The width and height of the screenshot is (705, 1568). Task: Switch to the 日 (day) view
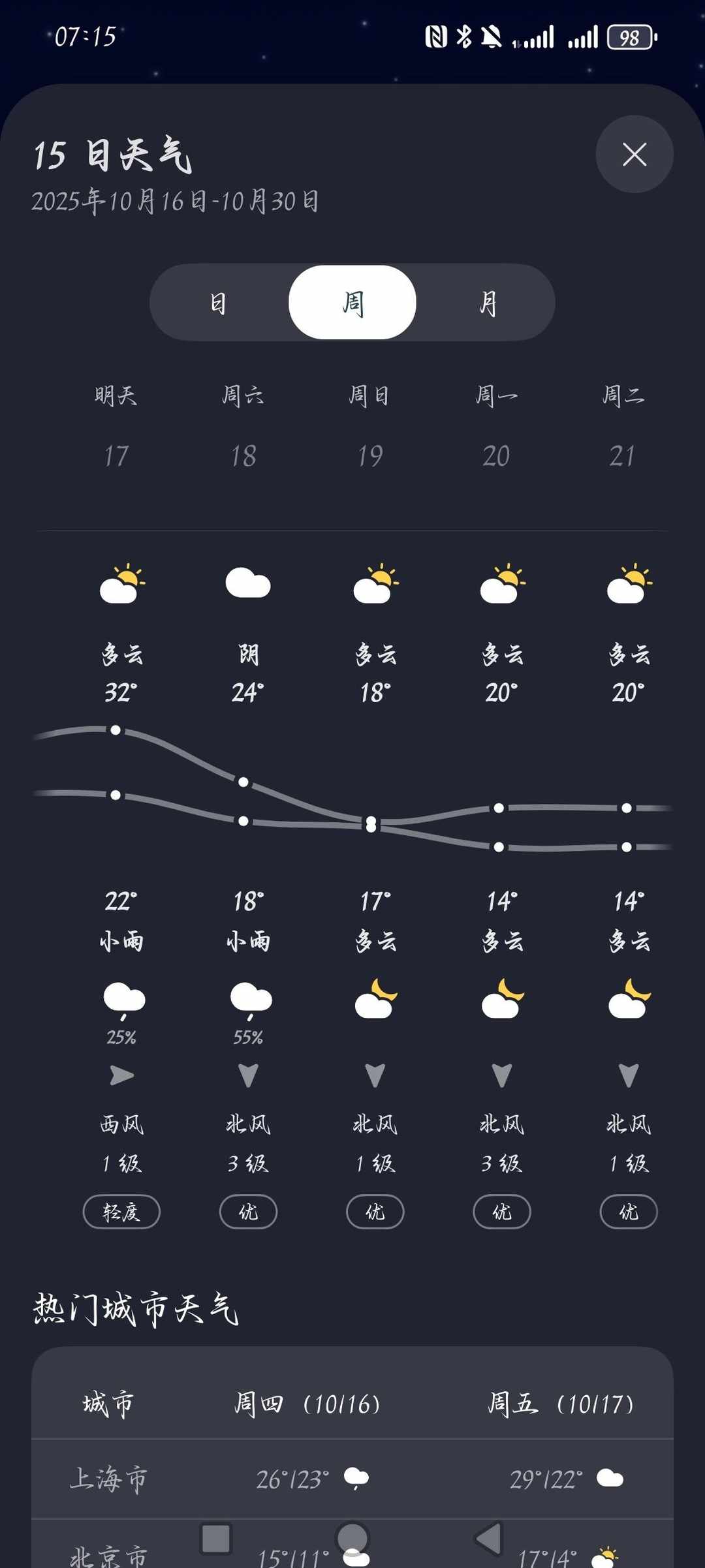tap(219, 303)
